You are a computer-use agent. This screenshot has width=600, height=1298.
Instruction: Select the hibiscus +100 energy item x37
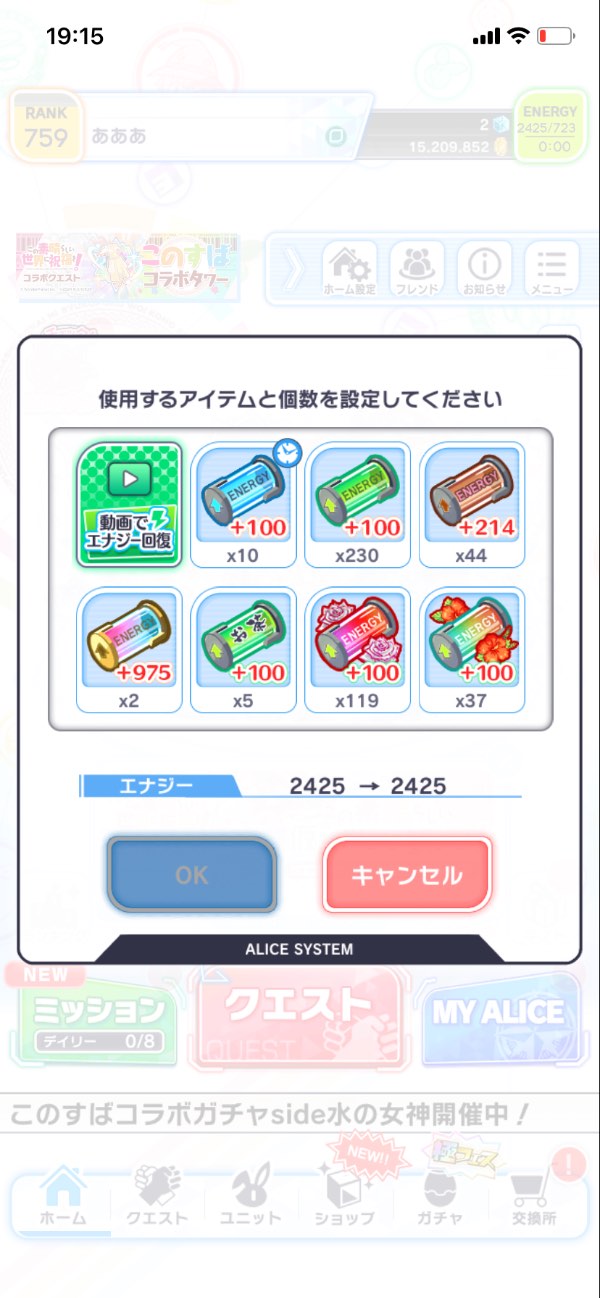[x=472, y=640]
